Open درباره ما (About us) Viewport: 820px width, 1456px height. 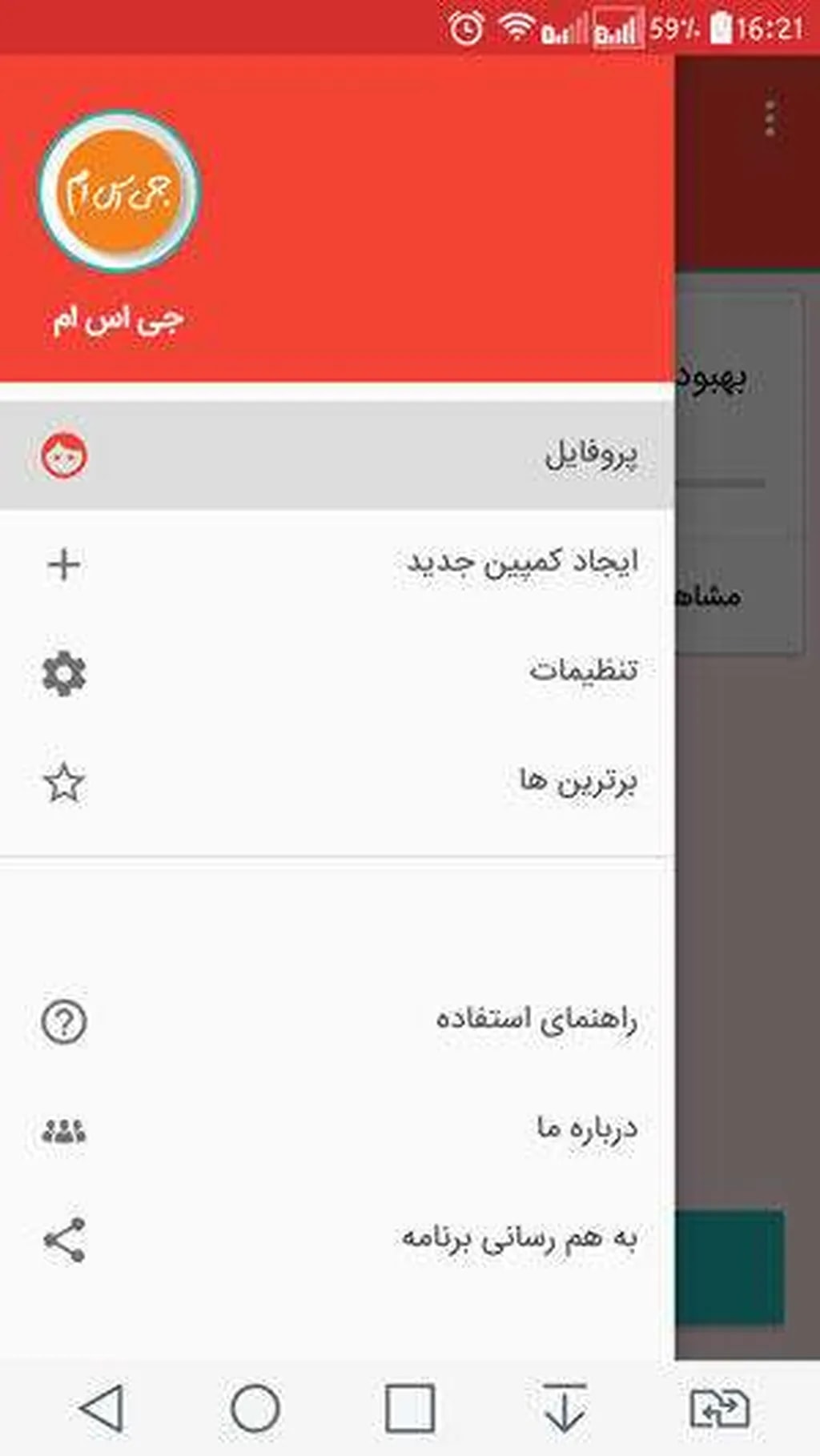pos(336,1129)
